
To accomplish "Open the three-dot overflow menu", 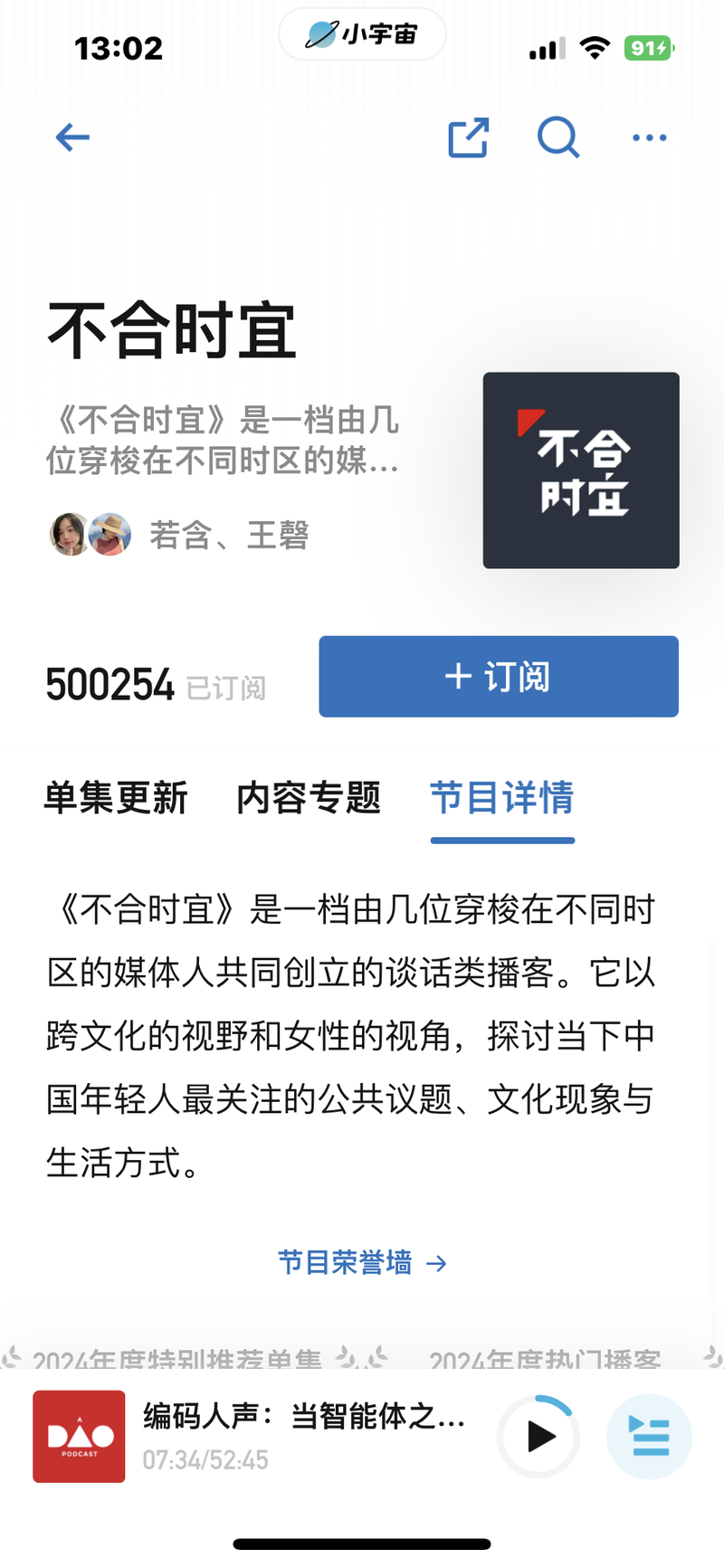I will [649, 138].
